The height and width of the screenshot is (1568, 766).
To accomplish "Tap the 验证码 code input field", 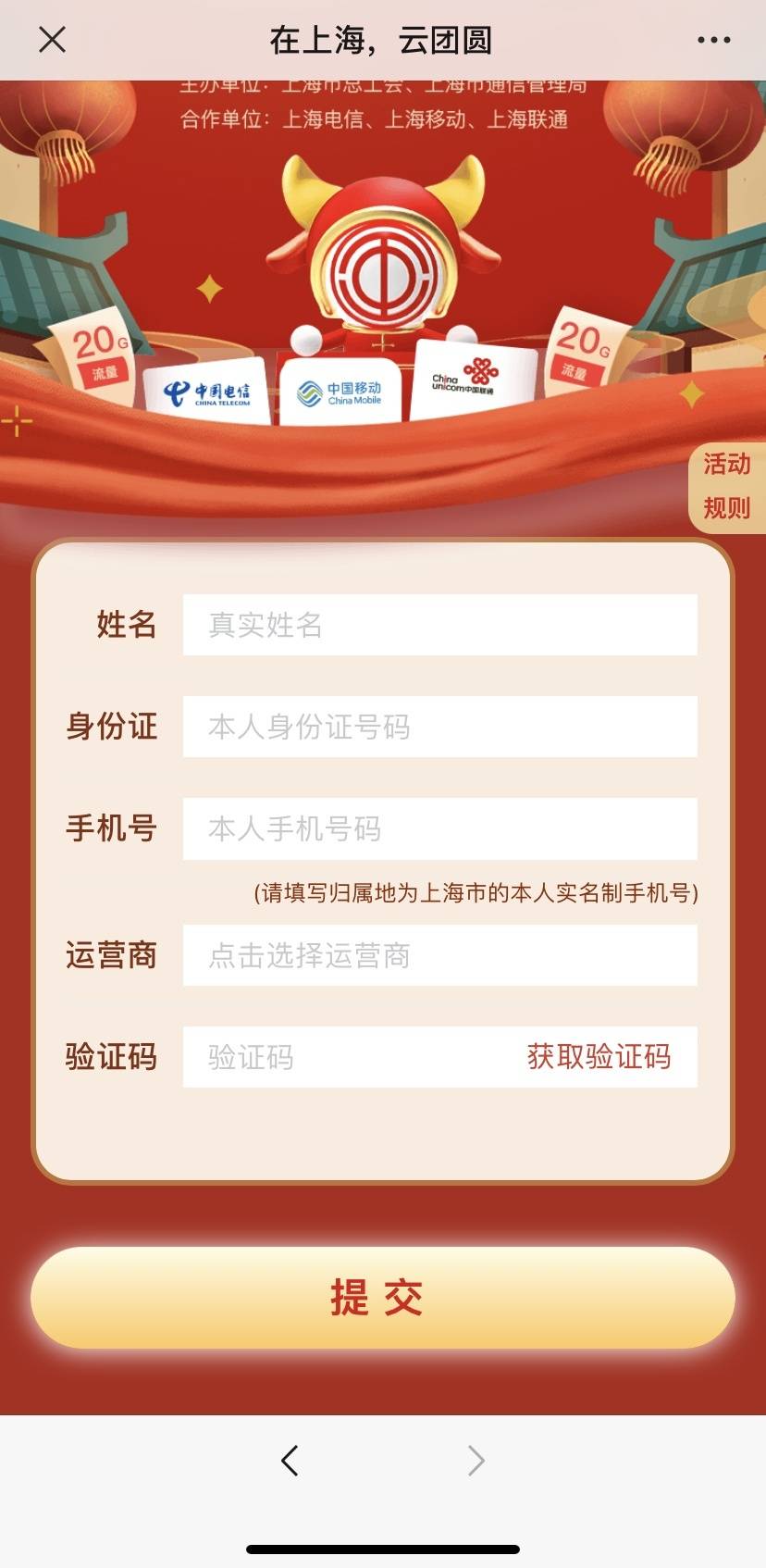I will coord(342,1057).
